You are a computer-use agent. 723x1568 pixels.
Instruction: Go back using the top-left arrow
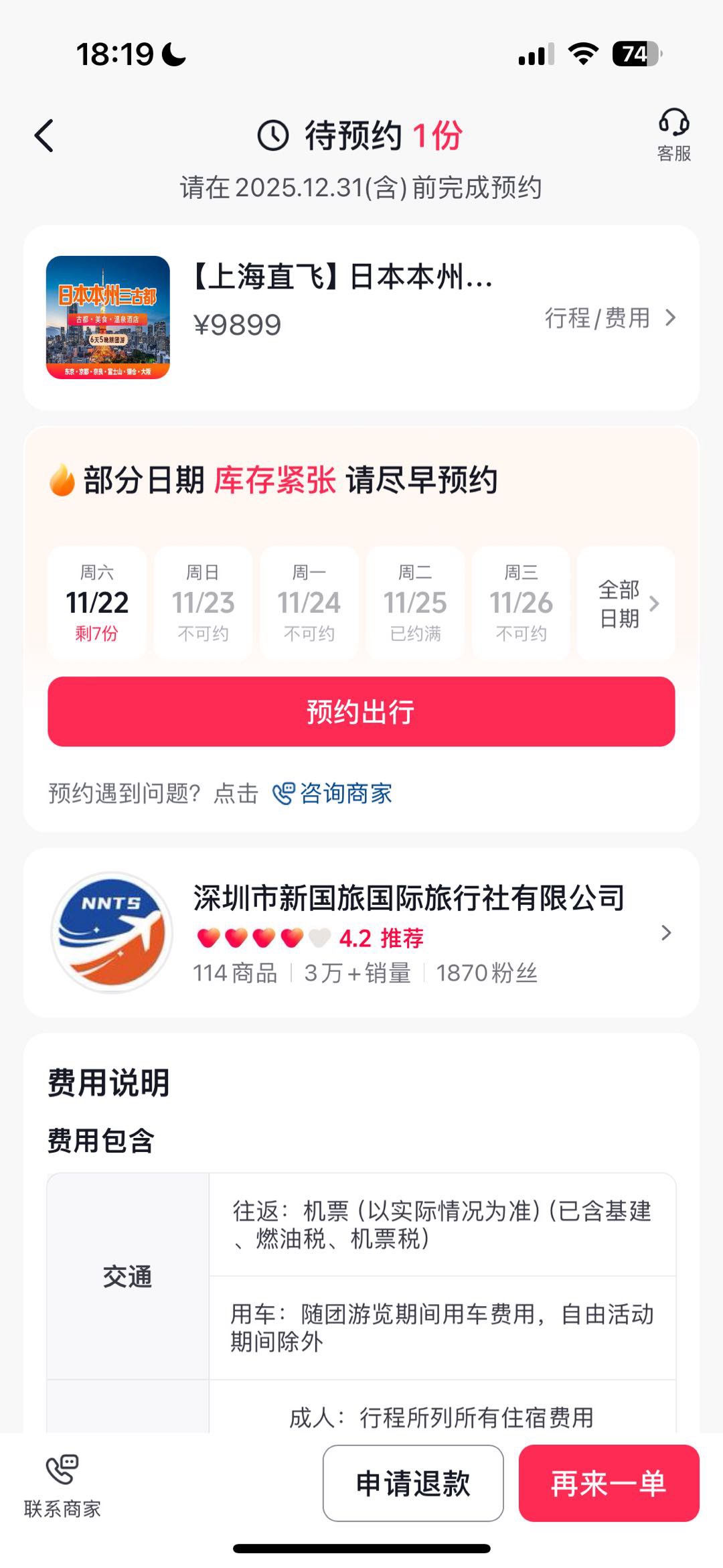(44, 136)
